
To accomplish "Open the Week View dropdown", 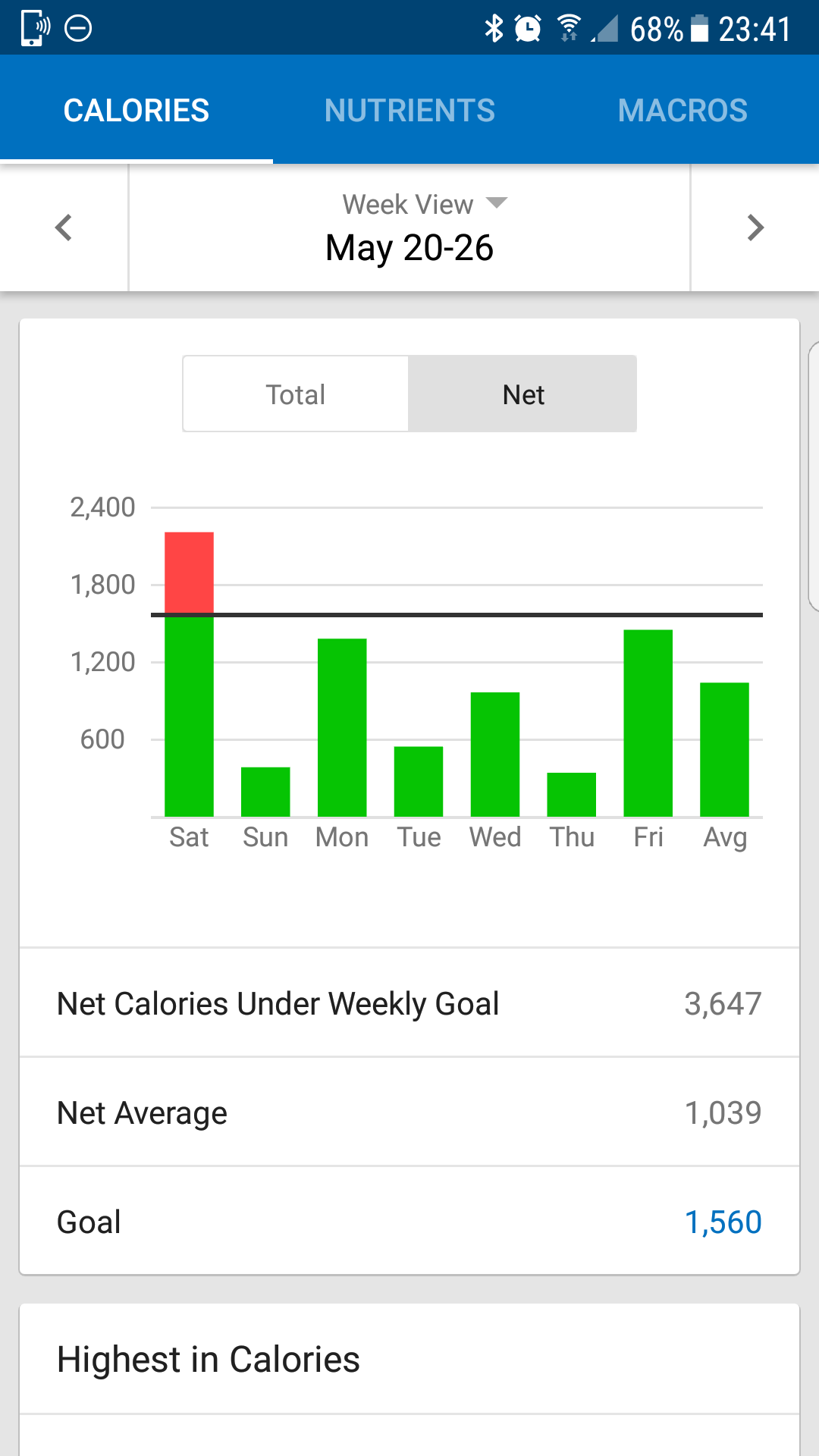I will pos(423,204).
